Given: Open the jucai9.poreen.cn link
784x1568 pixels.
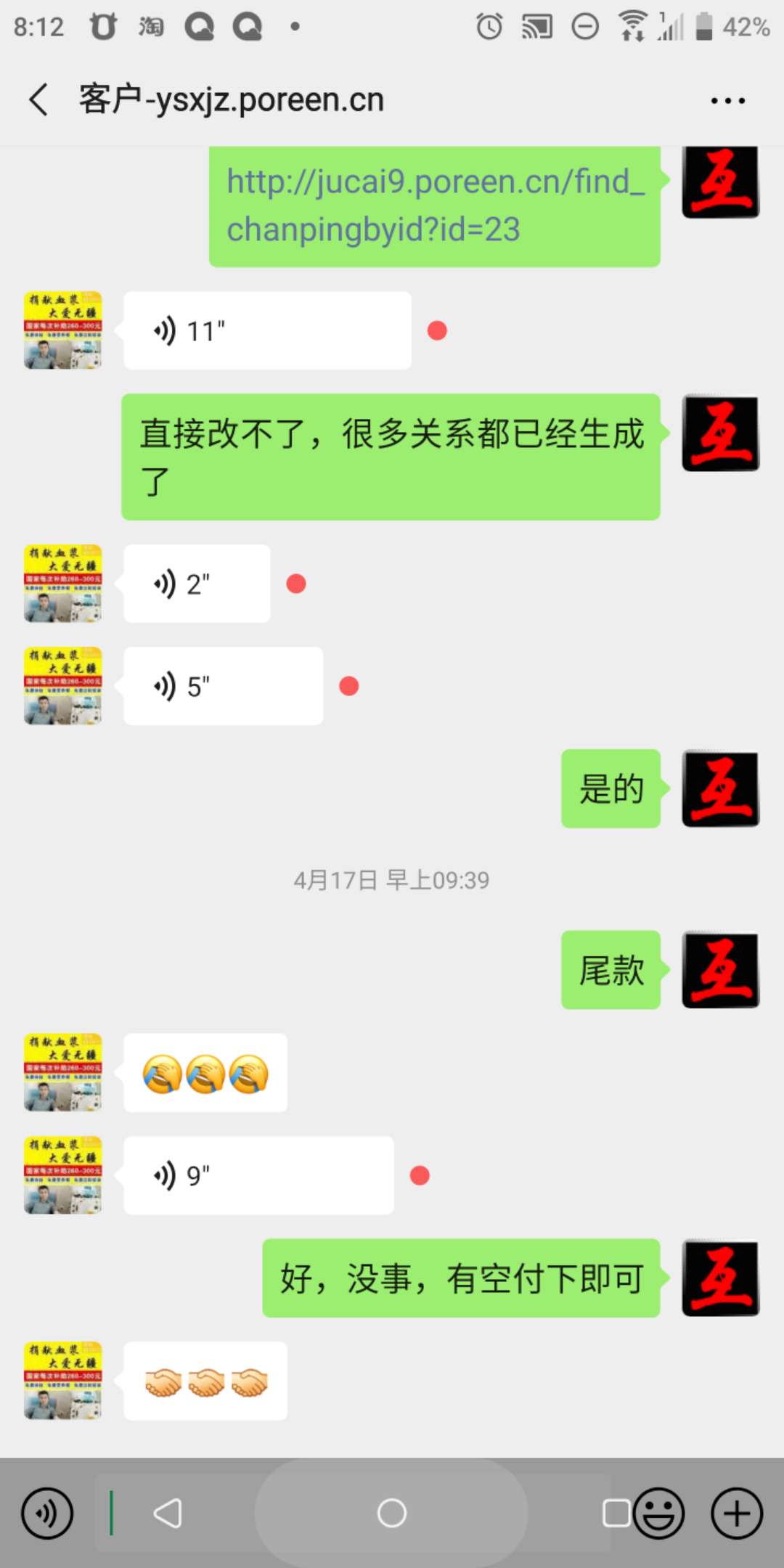Looking at the screenshot, I should 434,205.
